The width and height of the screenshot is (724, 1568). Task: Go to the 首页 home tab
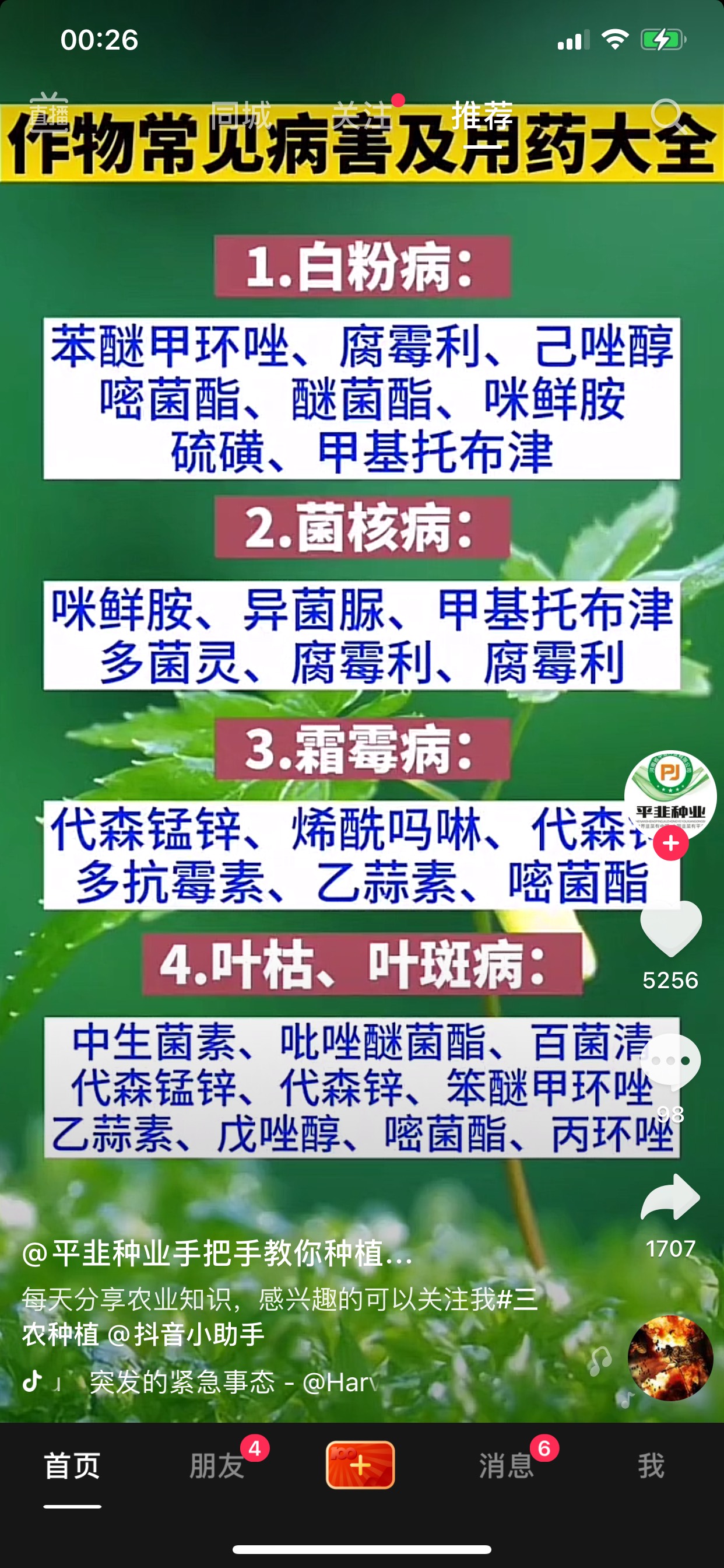point(72,1466)
